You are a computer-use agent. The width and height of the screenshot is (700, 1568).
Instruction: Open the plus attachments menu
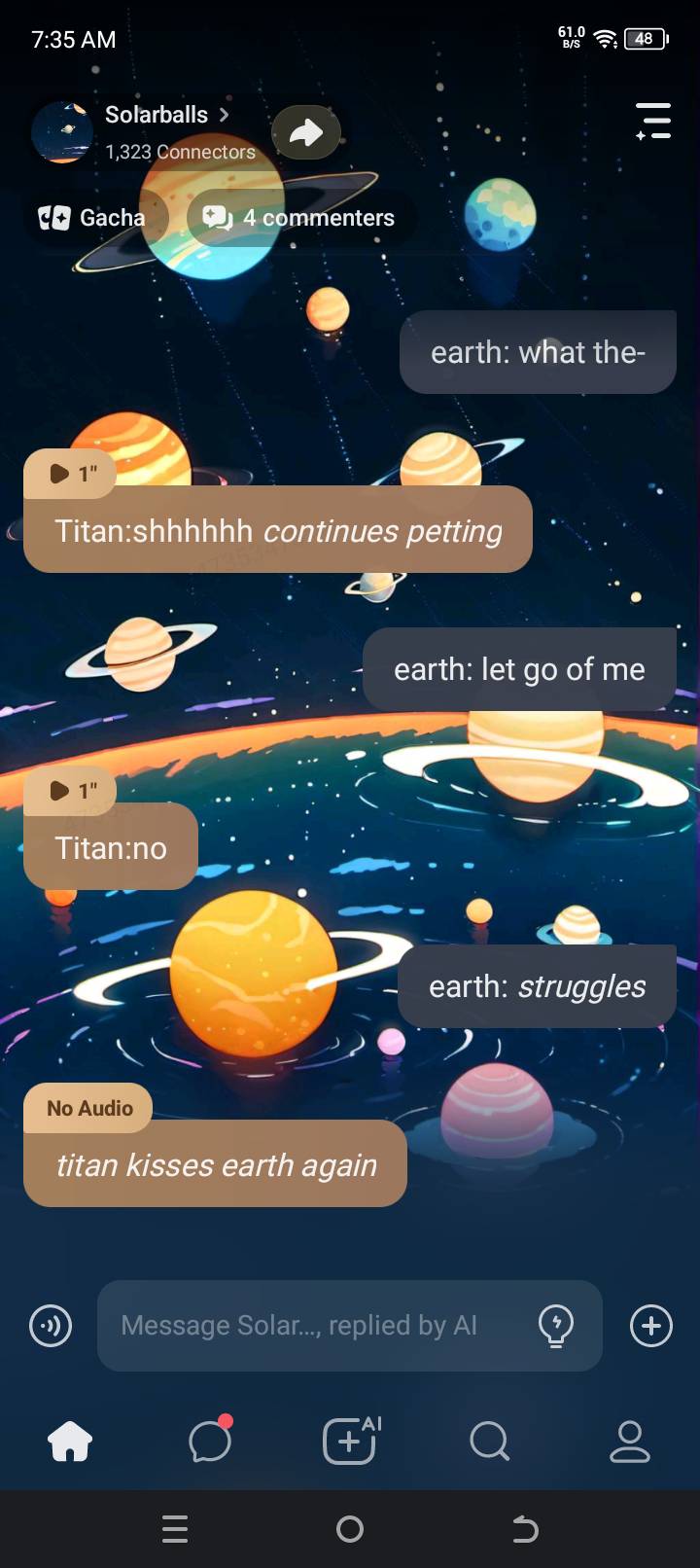coord(651,1326)
